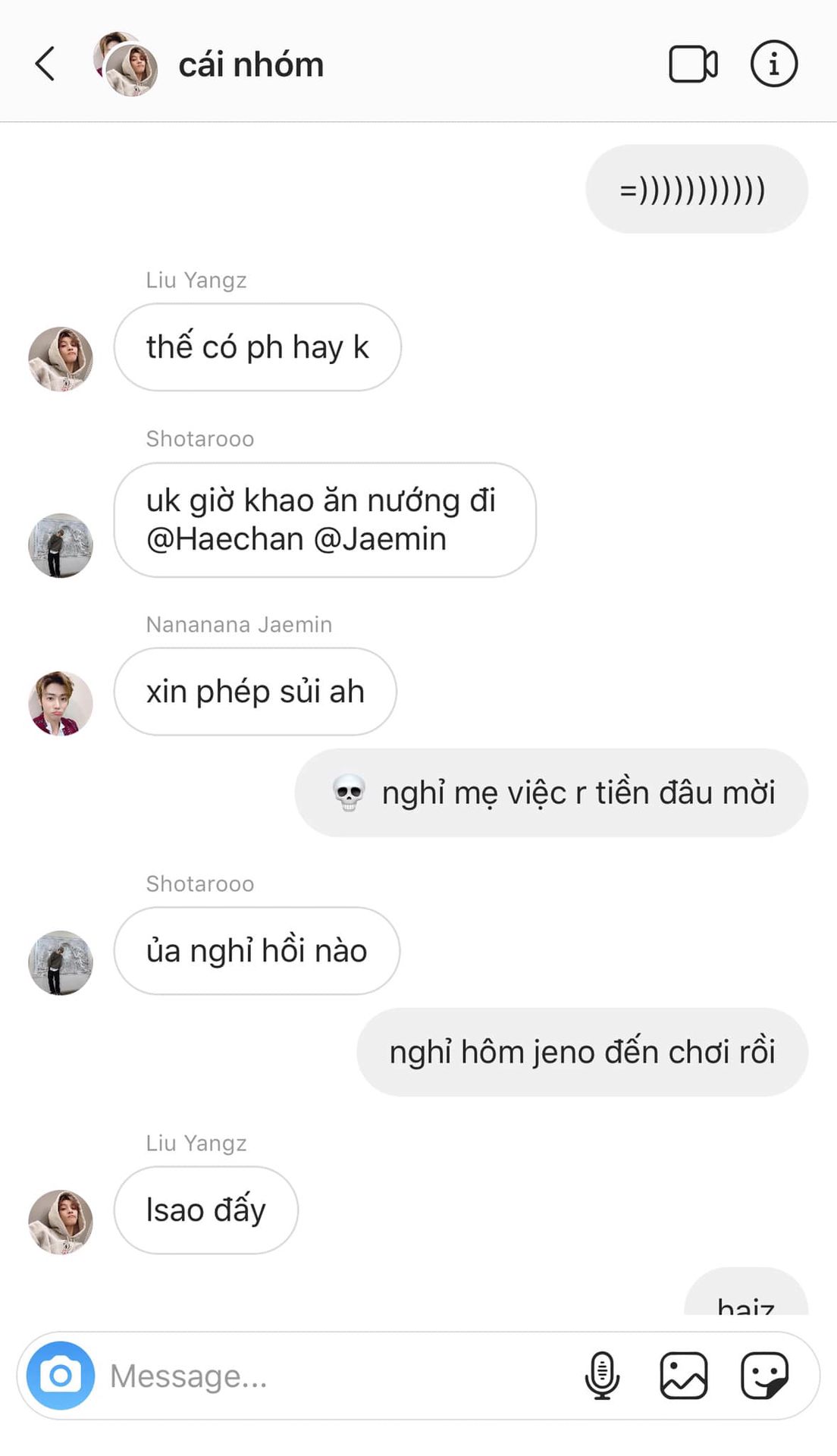Open Shotarooo's avatar beside 'ủa nghỉ hồi nào'

[61, 962]
